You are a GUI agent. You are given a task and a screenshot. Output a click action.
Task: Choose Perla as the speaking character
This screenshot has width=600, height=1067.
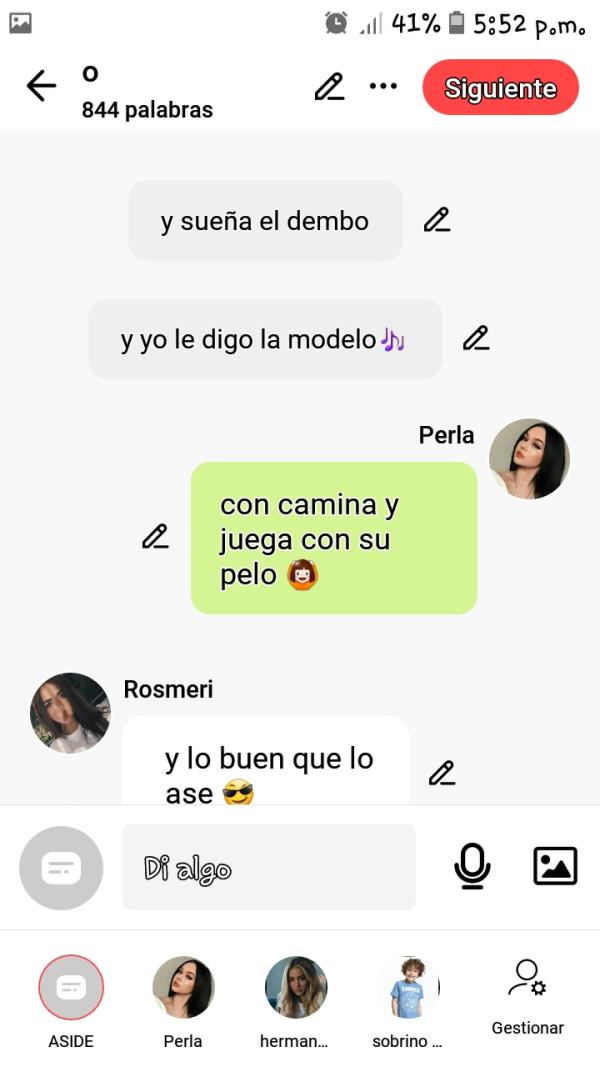[183, 988]
